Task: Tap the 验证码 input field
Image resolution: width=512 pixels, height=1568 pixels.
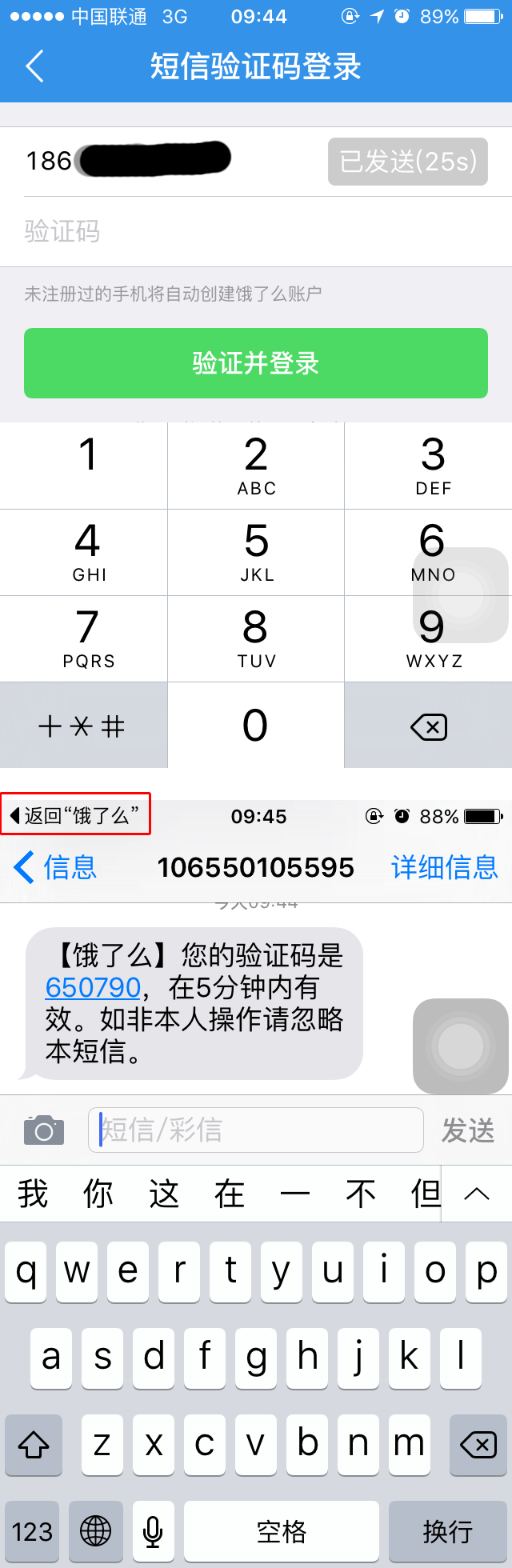Action: coord(256,232)
